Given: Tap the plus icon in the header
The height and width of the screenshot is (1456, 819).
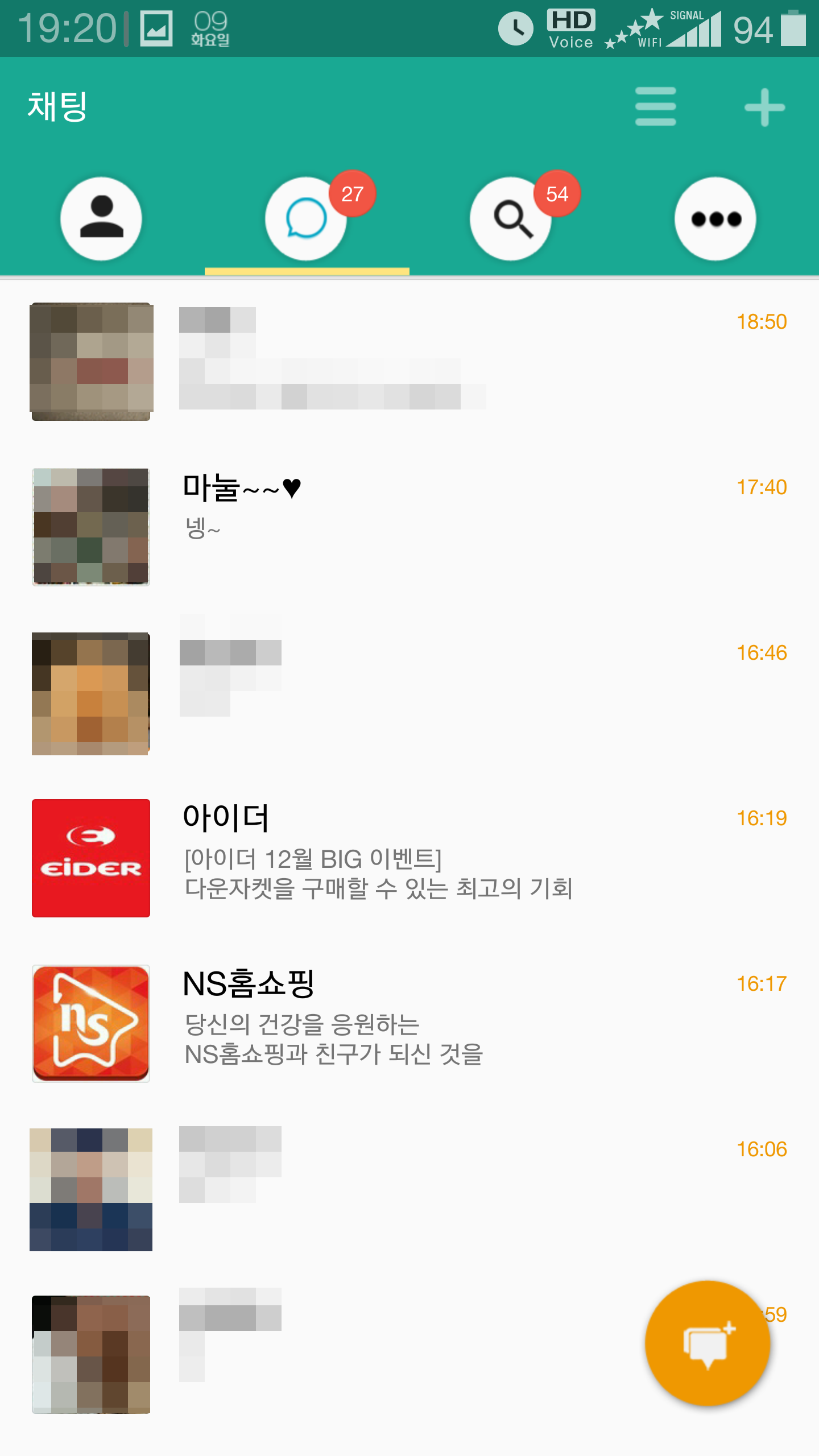Looking at the screenshot, I should [764, 106].
